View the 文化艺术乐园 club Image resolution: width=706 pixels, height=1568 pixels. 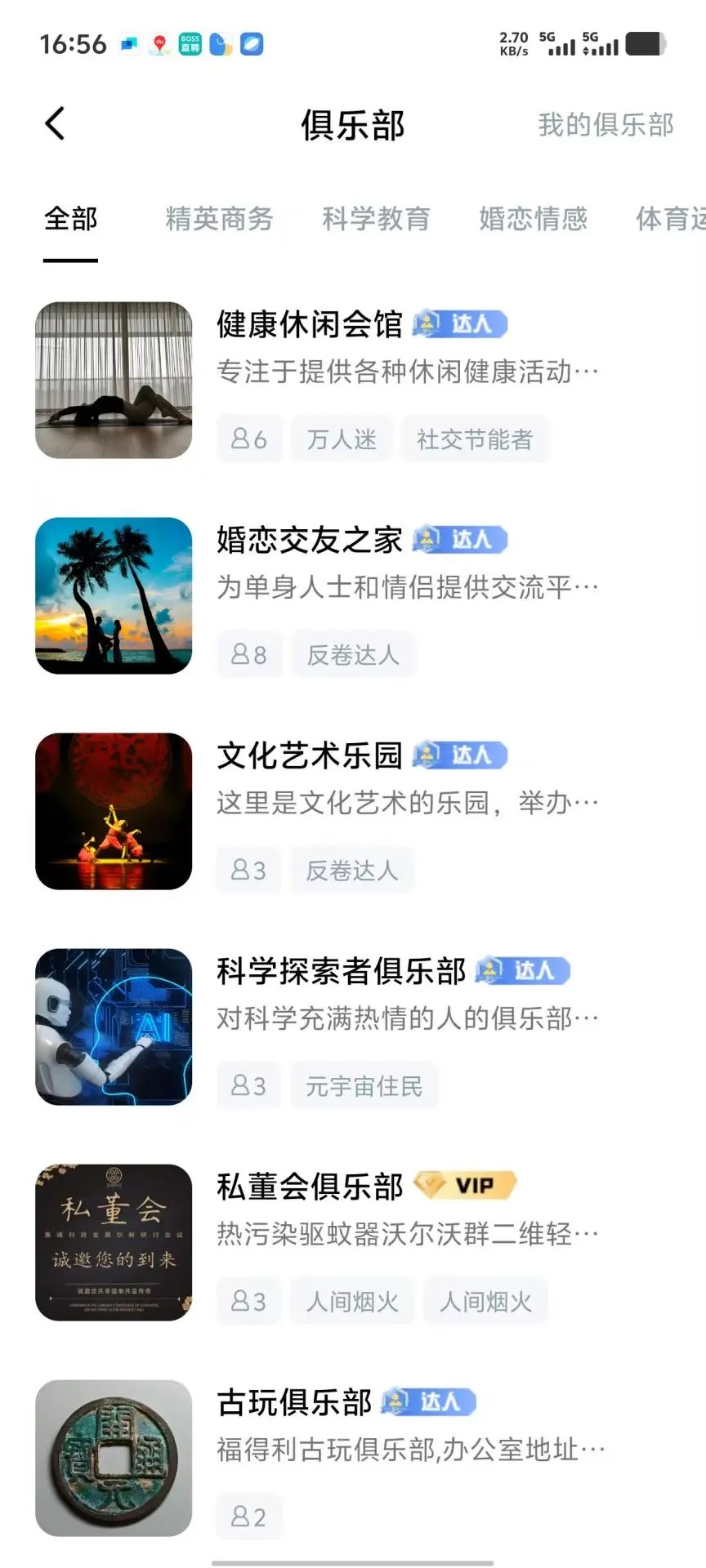(310, 755)
